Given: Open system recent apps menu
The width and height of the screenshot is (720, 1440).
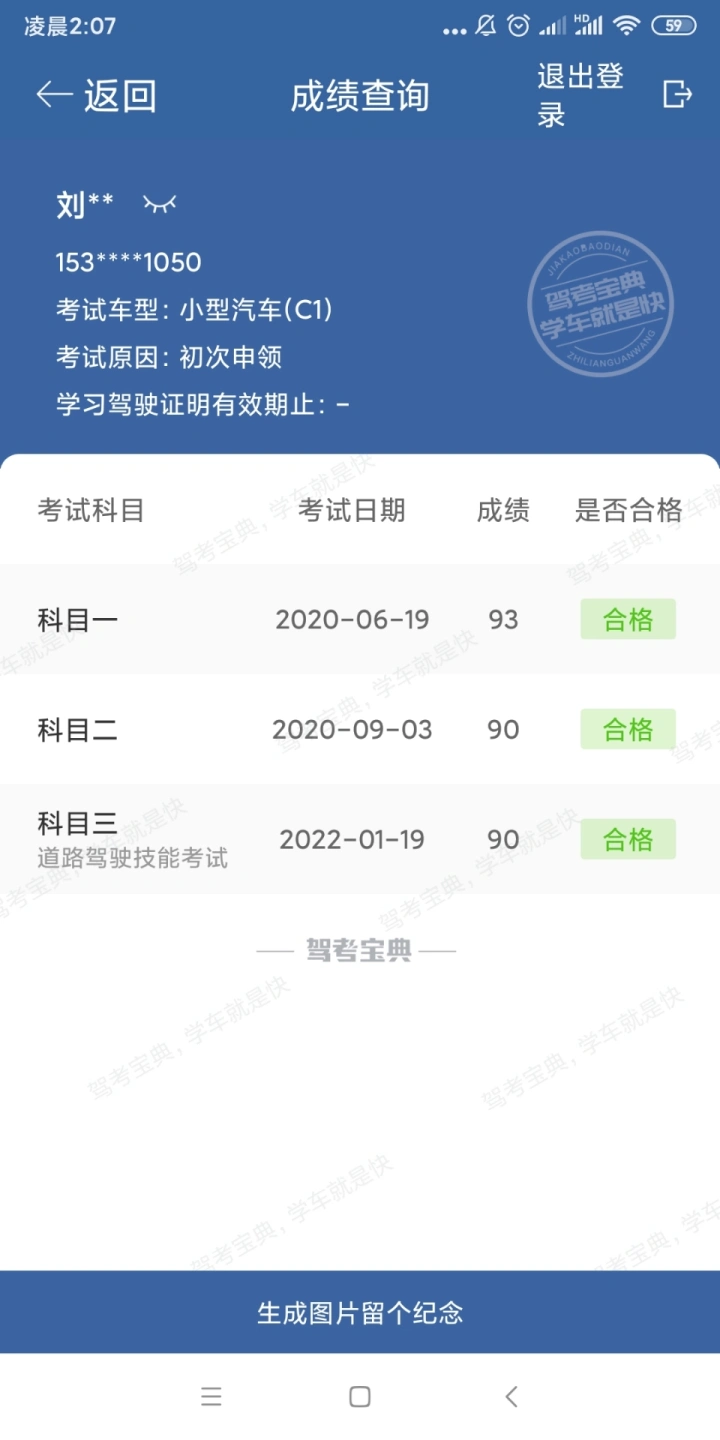Looking at the screenshot, I should 211,1397.
